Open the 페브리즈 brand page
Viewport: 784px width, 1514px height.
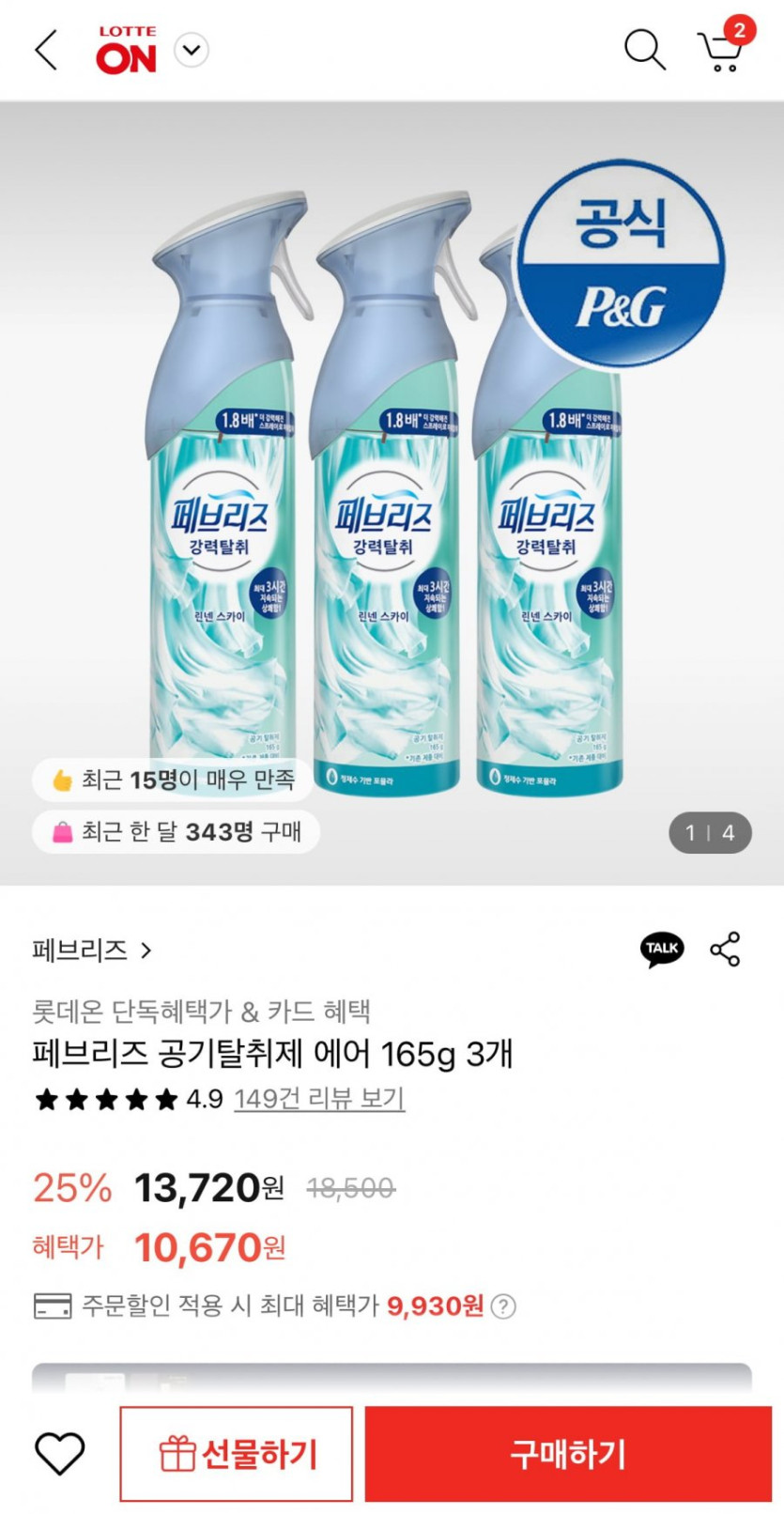92,950
